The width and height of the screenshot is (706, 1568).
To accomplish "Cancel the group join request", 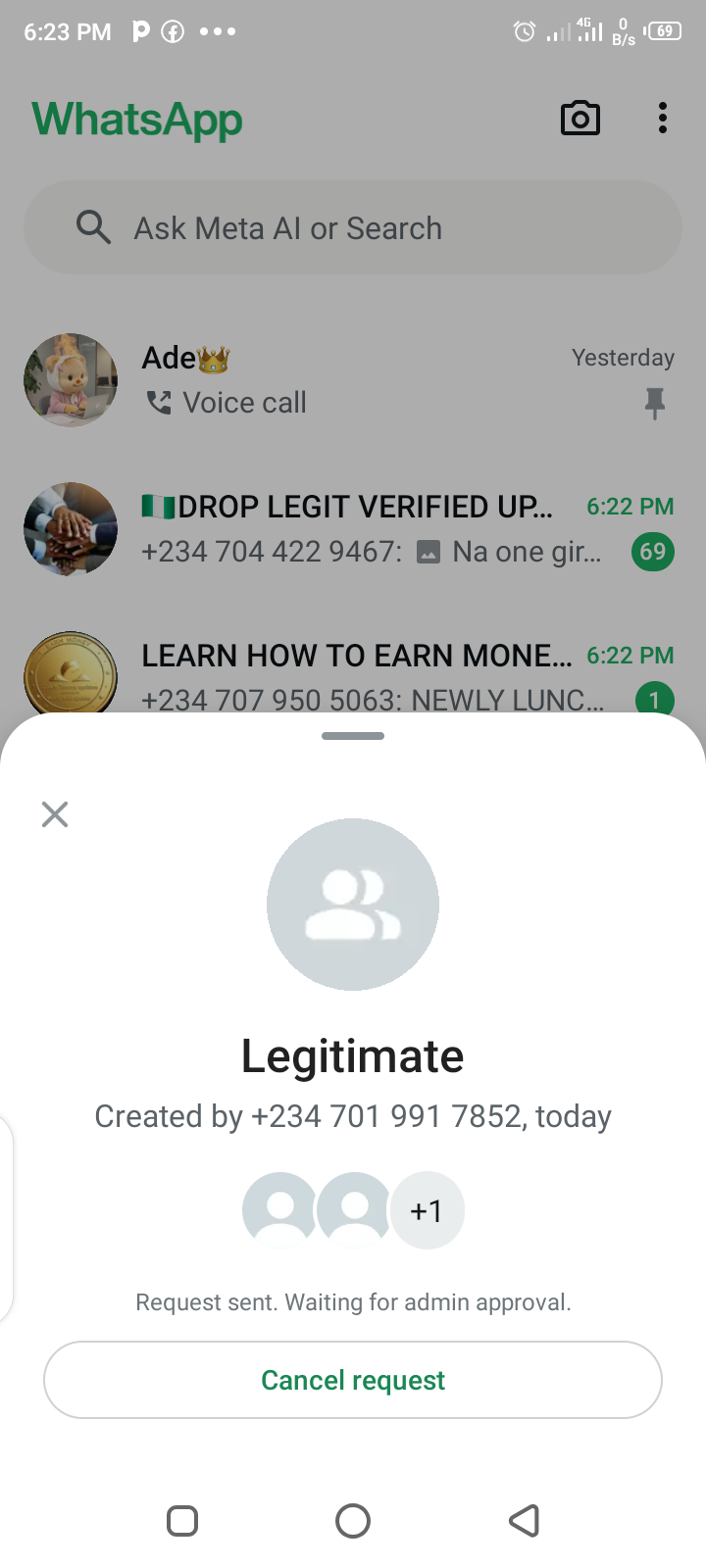I will click(x=353, y=1380).
